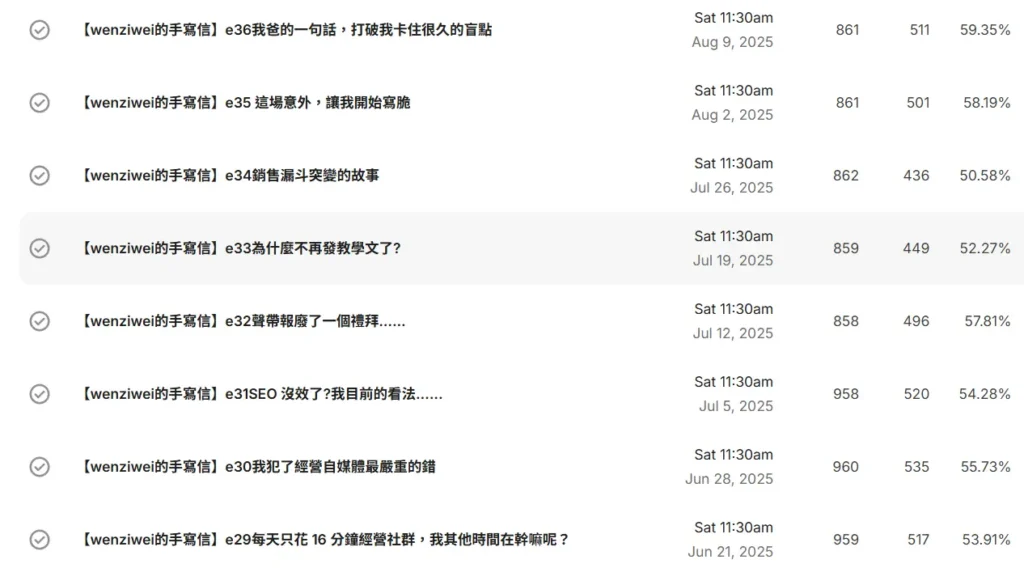Open the e35 這場意外 newsletter row
Viewport: 1024px width, 568px height.
[245, 103]
